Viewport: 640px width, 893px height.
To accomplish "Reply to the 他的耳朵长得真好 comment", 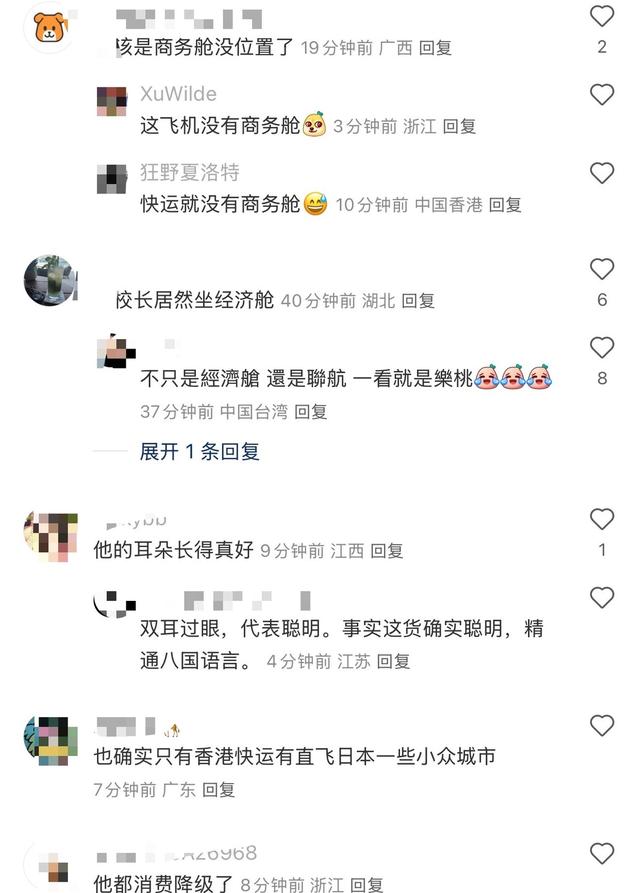I will [x=387, y=550].
